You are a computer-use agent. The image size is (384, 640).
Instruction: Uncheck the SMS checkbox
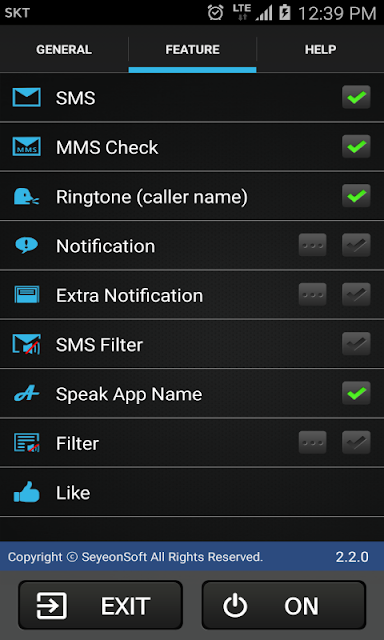356,97
